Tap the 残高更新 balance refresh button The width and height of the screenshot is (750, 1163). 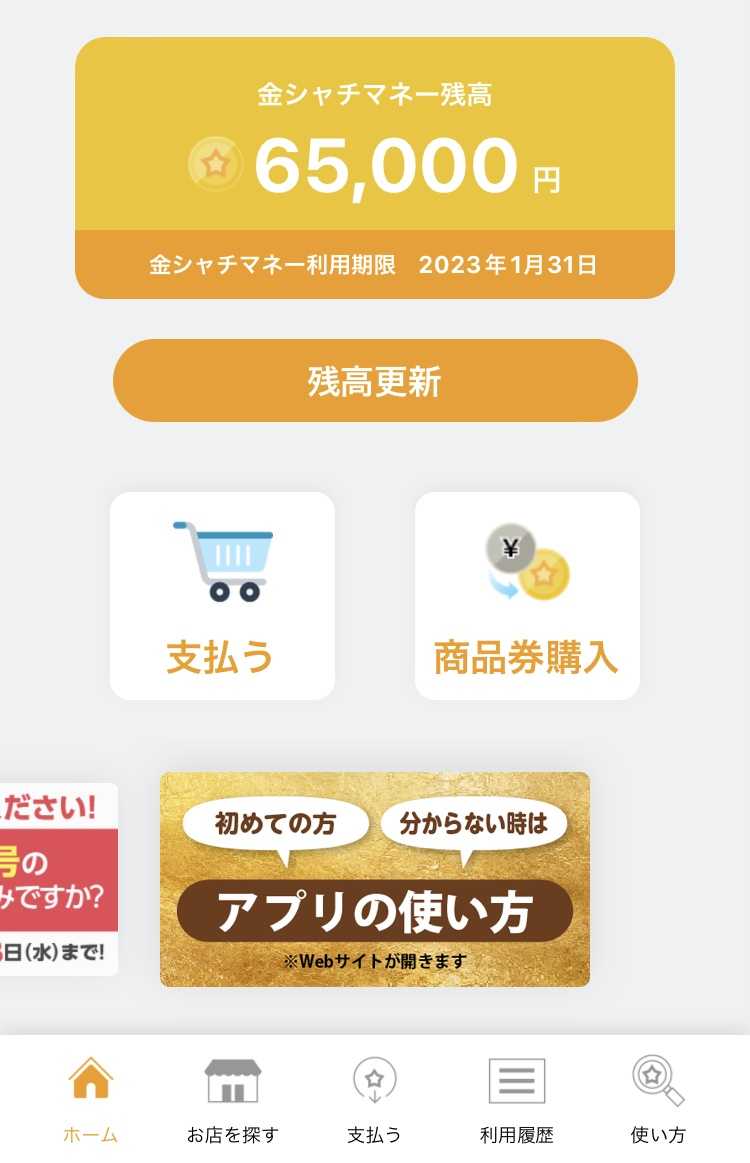tap(375, 381)
